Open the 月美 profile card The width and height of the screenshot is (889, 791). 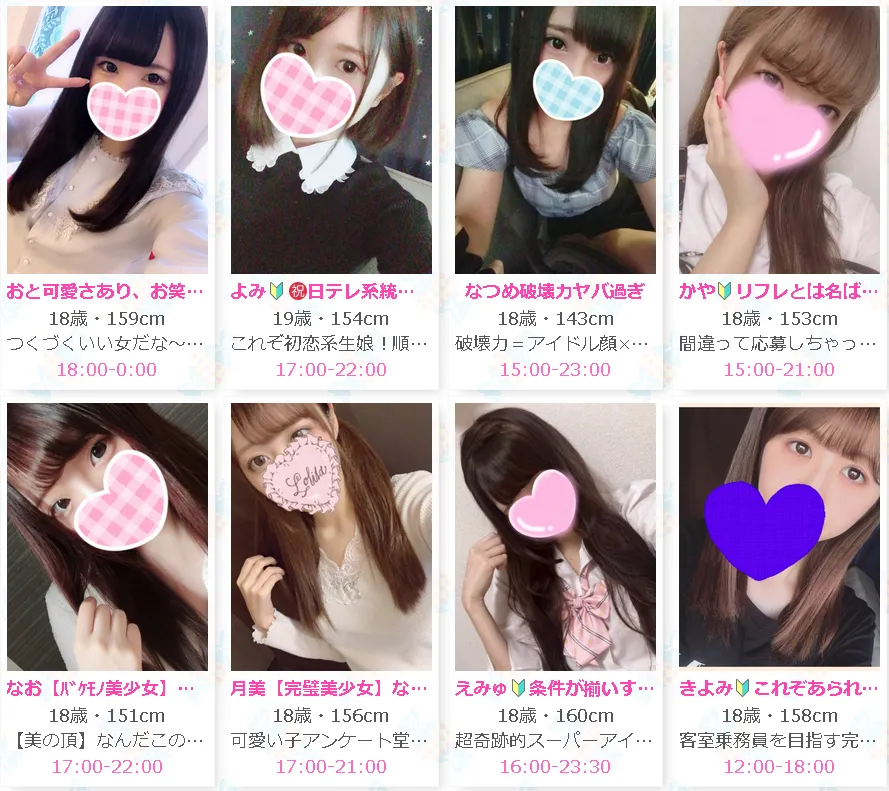331,537
